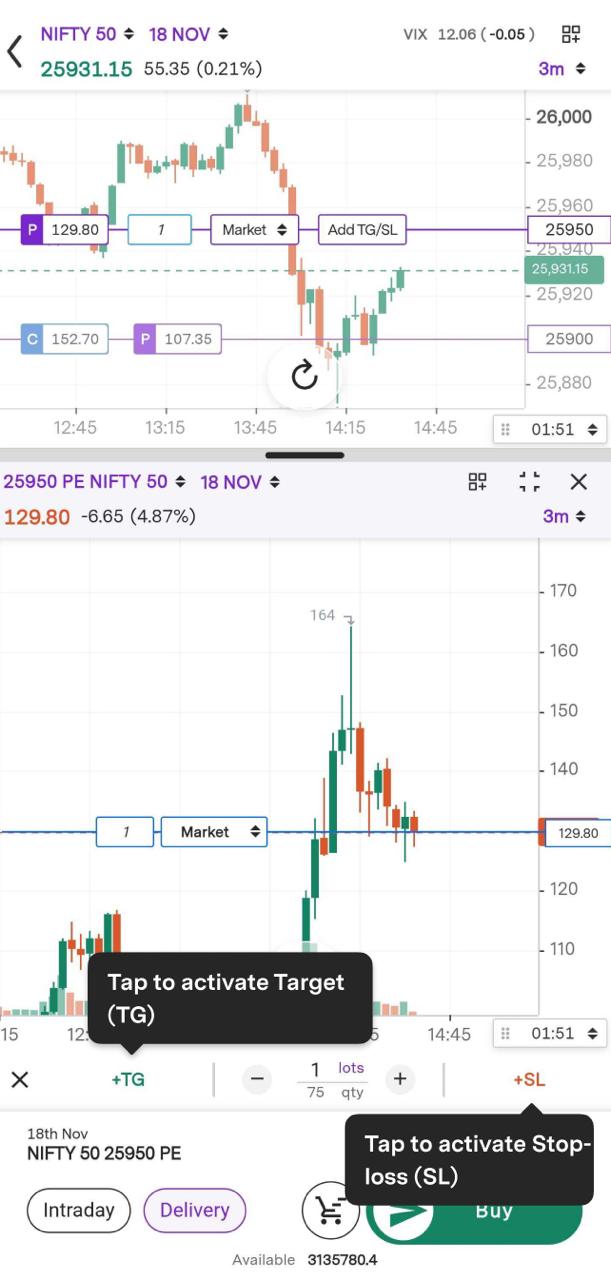Open the top chart layout grid icon
This screenshot has height=1280, width=611.
point(571,35)
